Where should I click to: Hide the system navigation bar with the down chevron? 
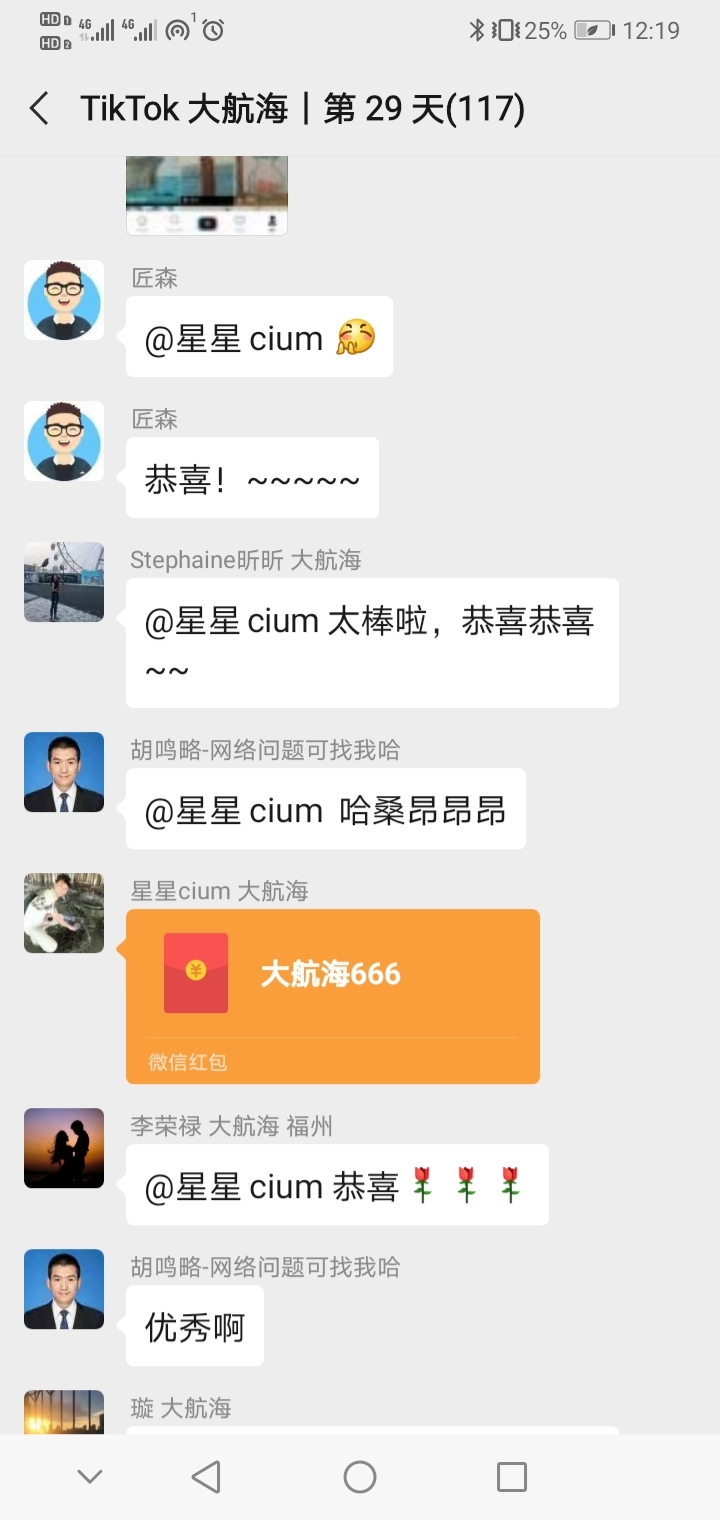coord(90,1476)
